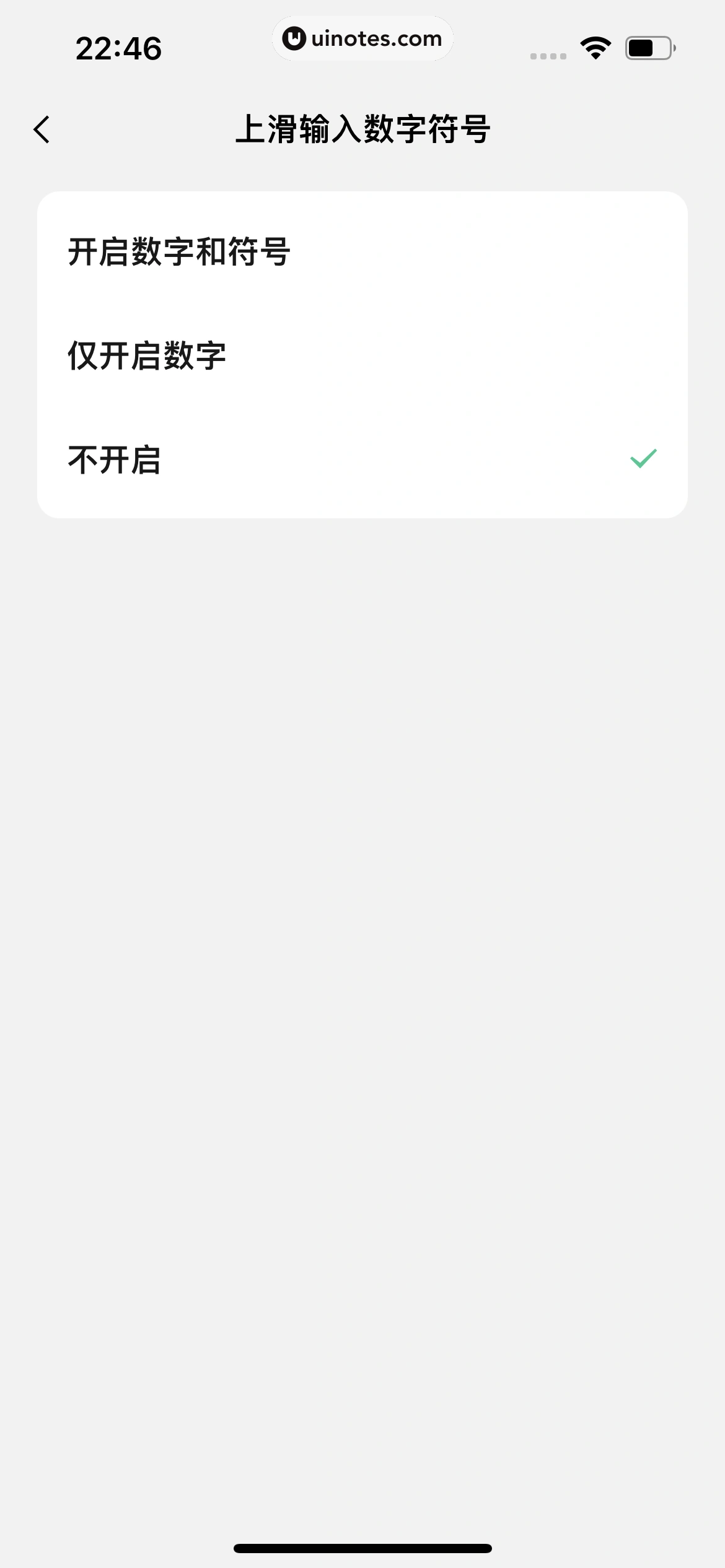
Task: Expand the options card area
Action: coord(362,354)
